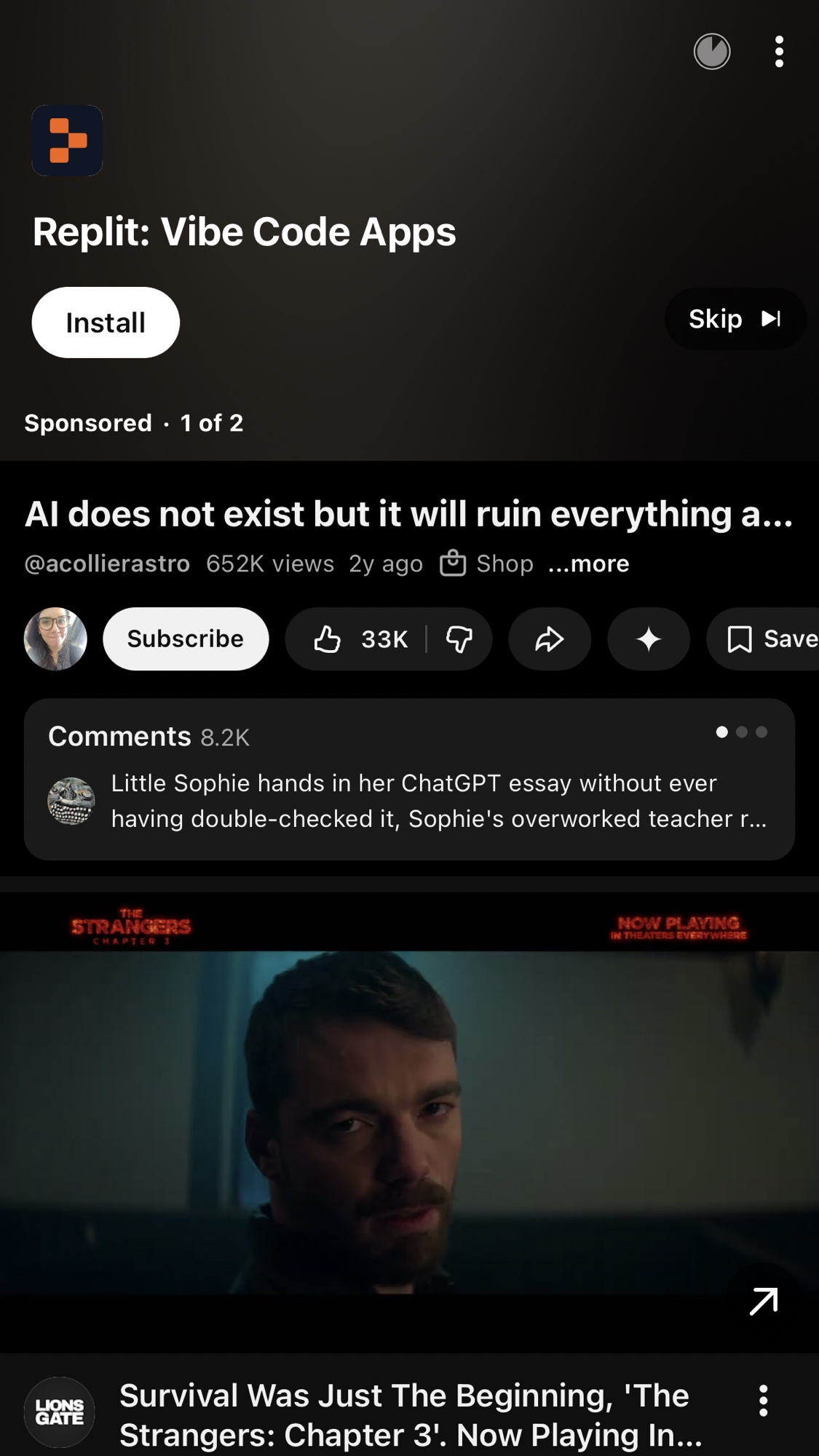Viewport: 819px width, 1456px height.
Task: Open the ad external link arrow
Action: tap(763, 1302)
